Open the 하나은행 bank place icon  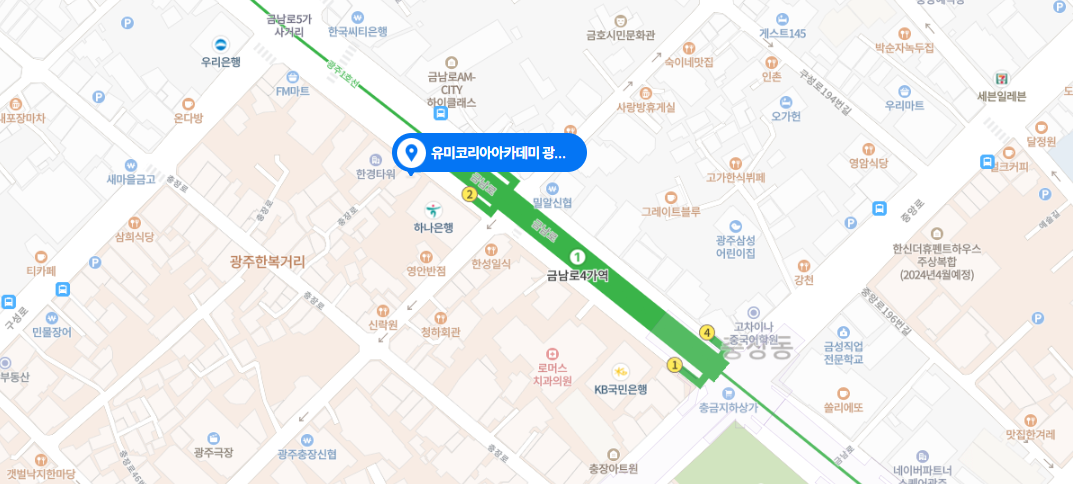(433, 211)
